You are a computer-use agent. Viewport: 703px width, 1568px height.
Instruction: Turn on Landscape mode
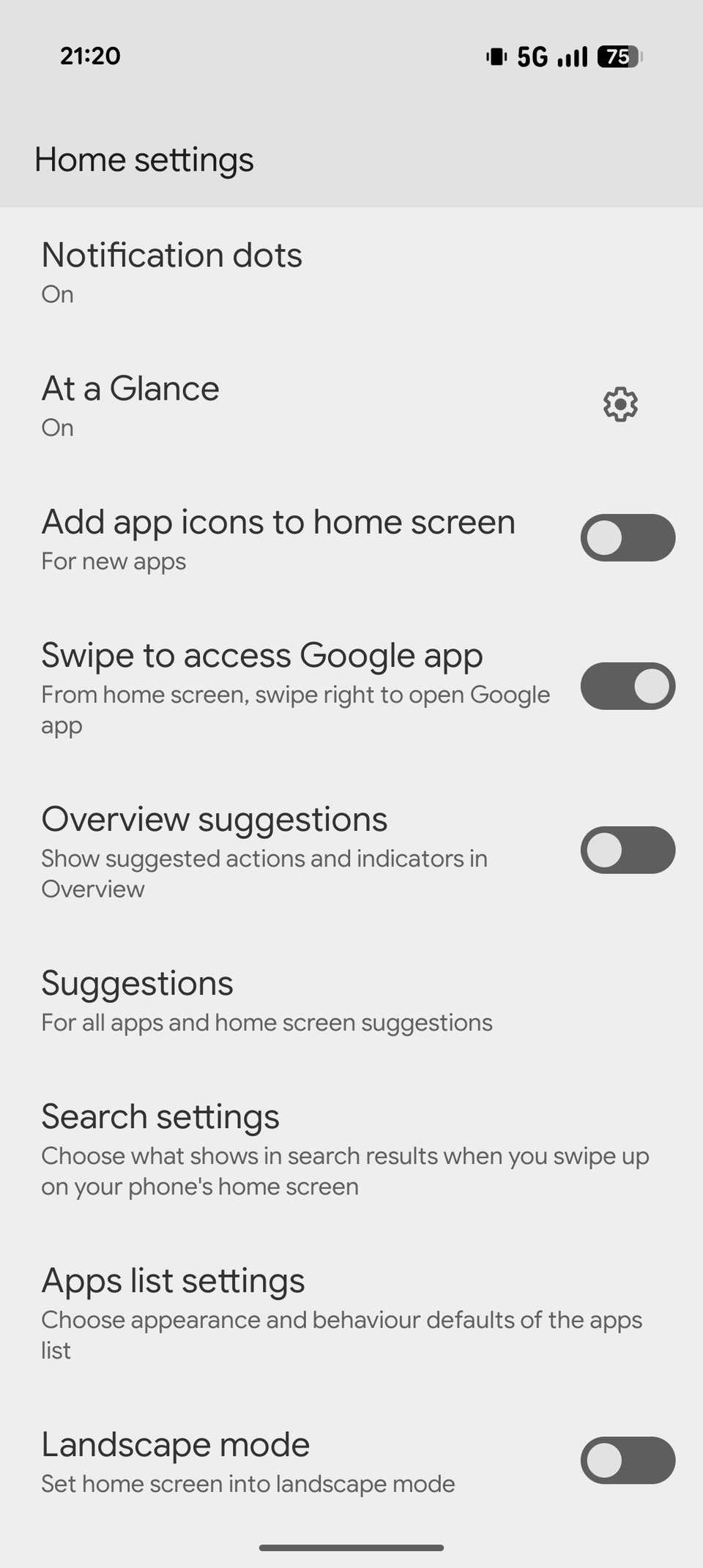tap(628, 1460)
